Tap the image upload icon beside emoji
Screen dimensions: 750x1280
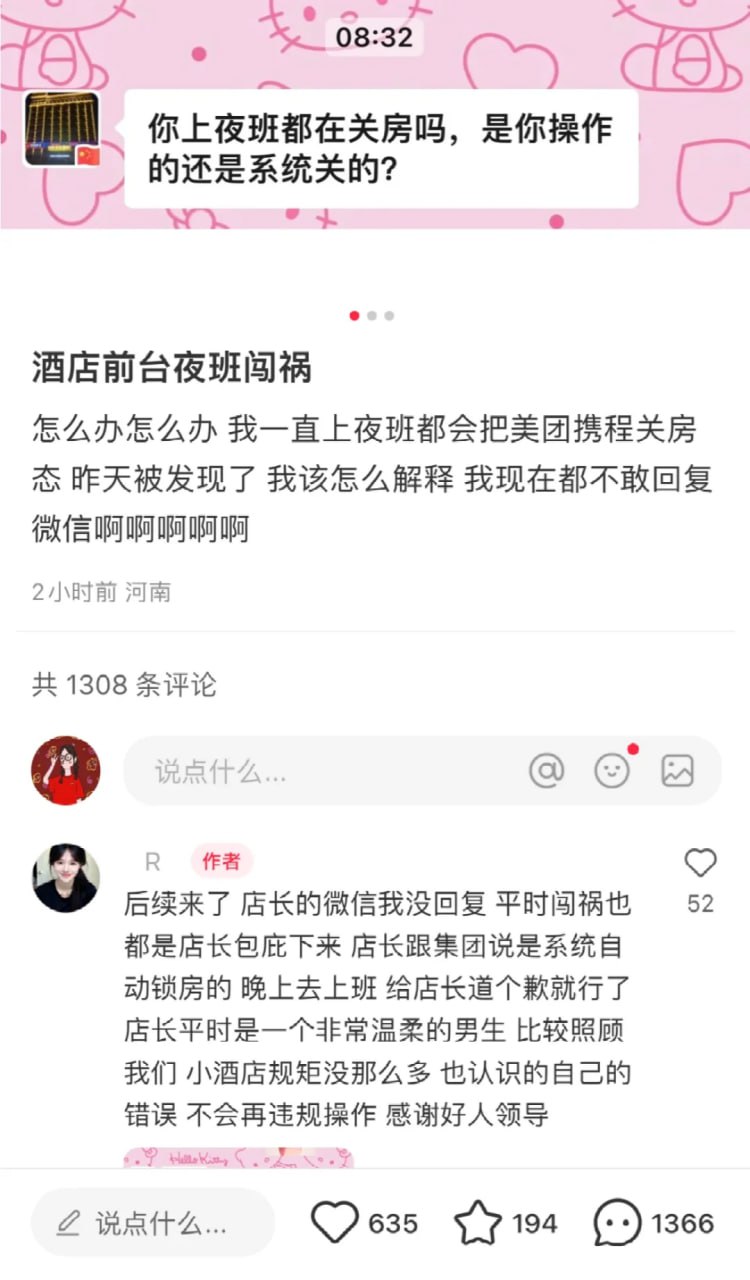point(676,770)
